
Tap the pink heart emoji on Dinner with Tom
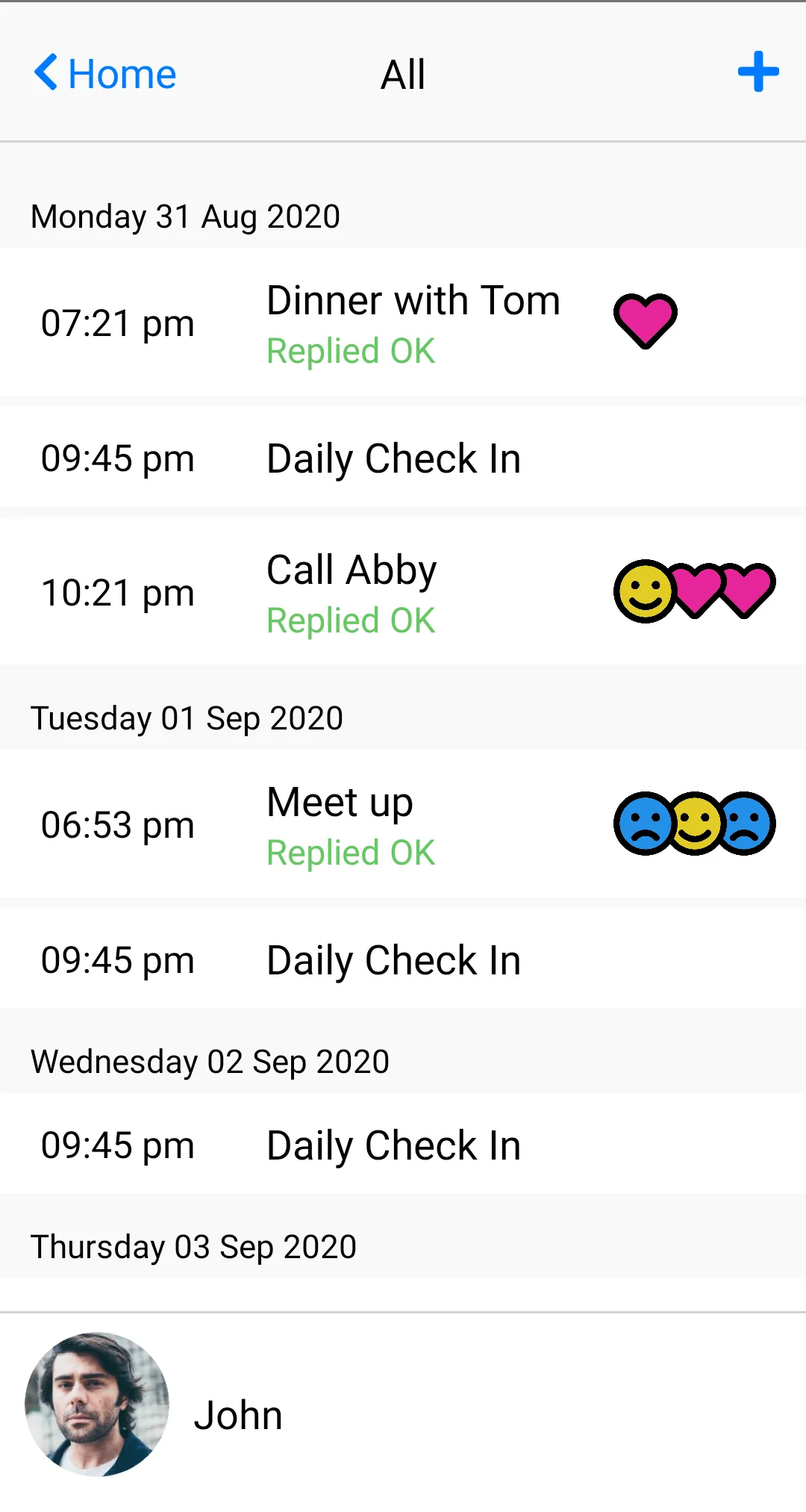click(x=646, y=320)
